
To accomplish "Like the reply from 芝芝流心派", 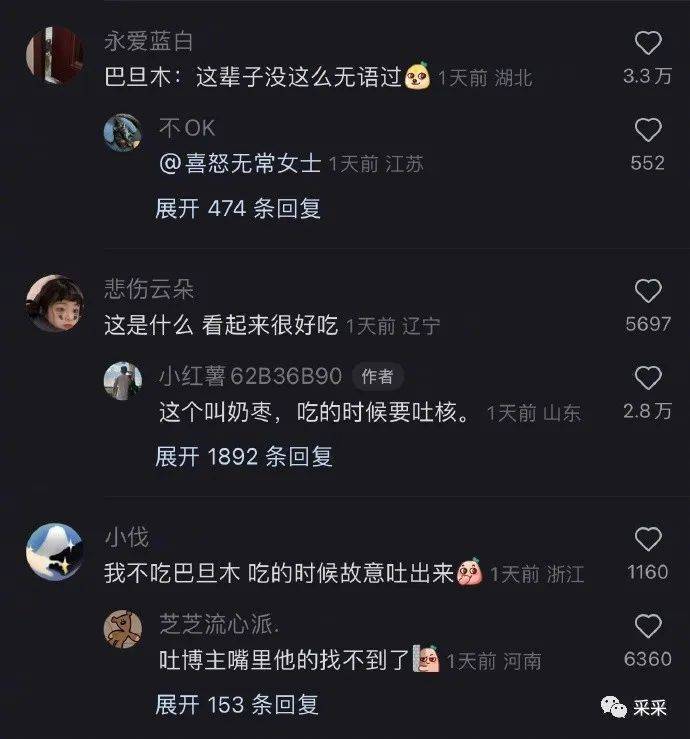I will [x=649, y=627].
